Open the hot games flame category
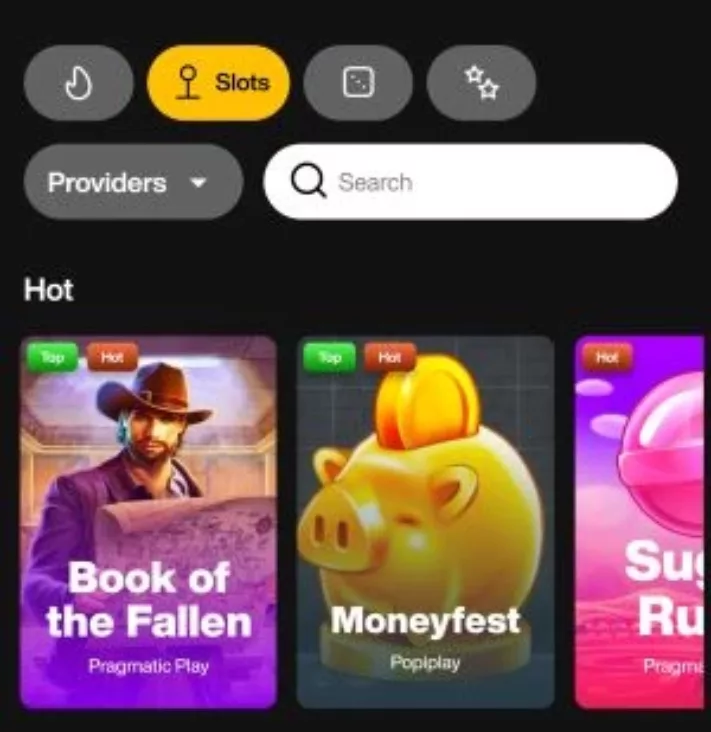Image resolution: width=711 pixels, height=732 pixels. click(78, 83)
